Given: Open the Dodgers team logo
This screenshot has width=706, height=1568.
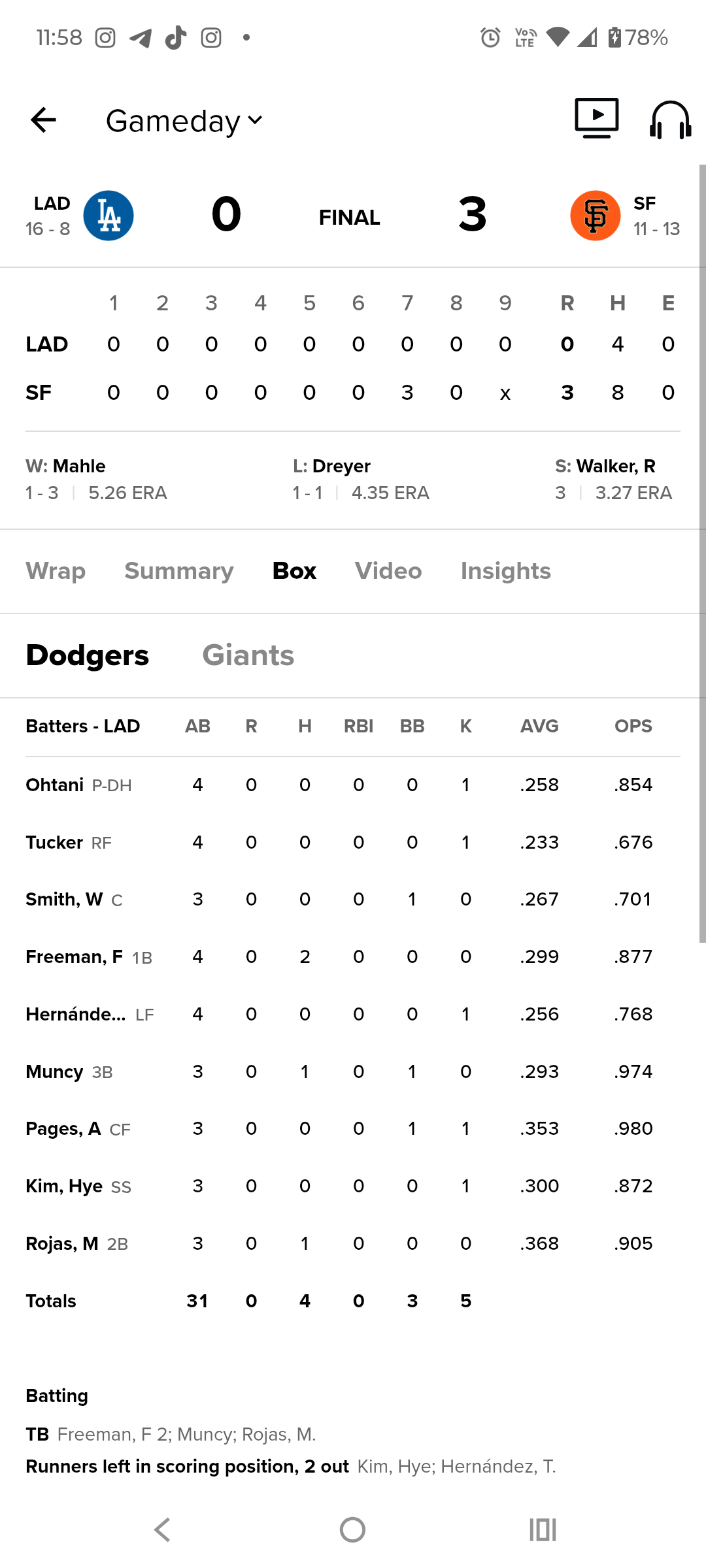Looking at the screenshot, I should [x=109, y=216].
